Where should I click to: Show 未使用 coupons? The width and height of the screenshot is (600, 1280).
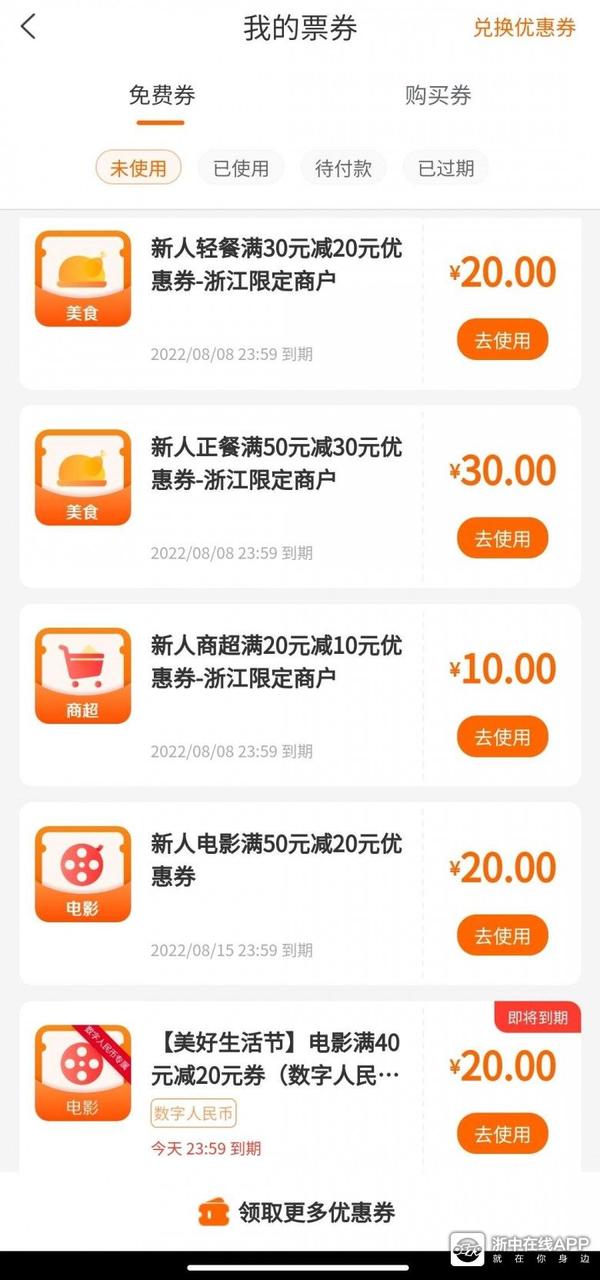[x=138, y=168]
